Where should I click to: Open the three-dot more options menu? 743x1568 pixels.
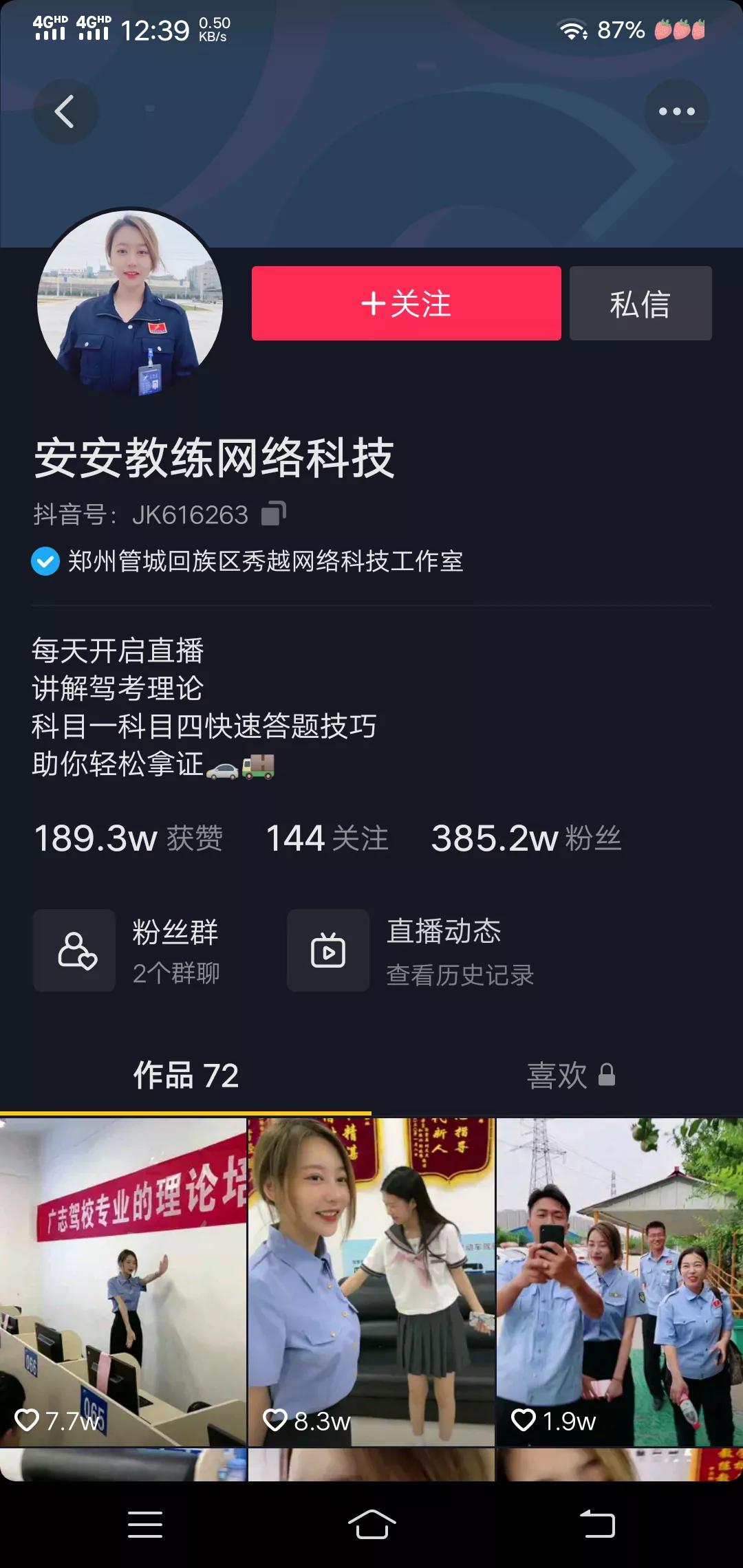click(677, 110)
